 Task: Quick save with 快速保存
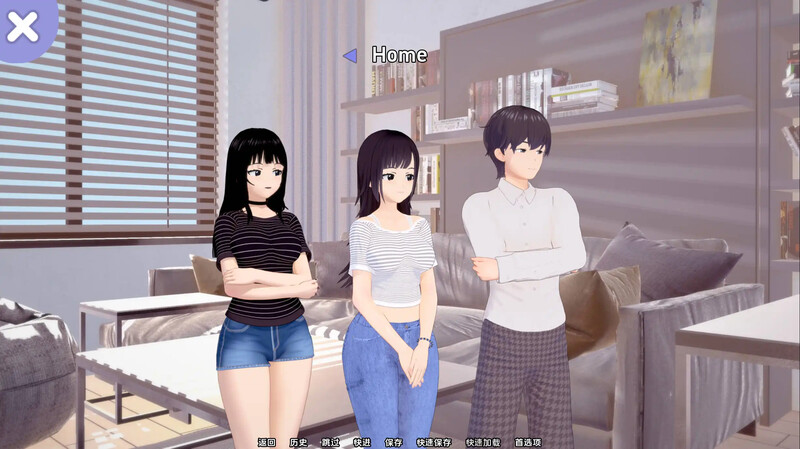(x=434, y=442)
